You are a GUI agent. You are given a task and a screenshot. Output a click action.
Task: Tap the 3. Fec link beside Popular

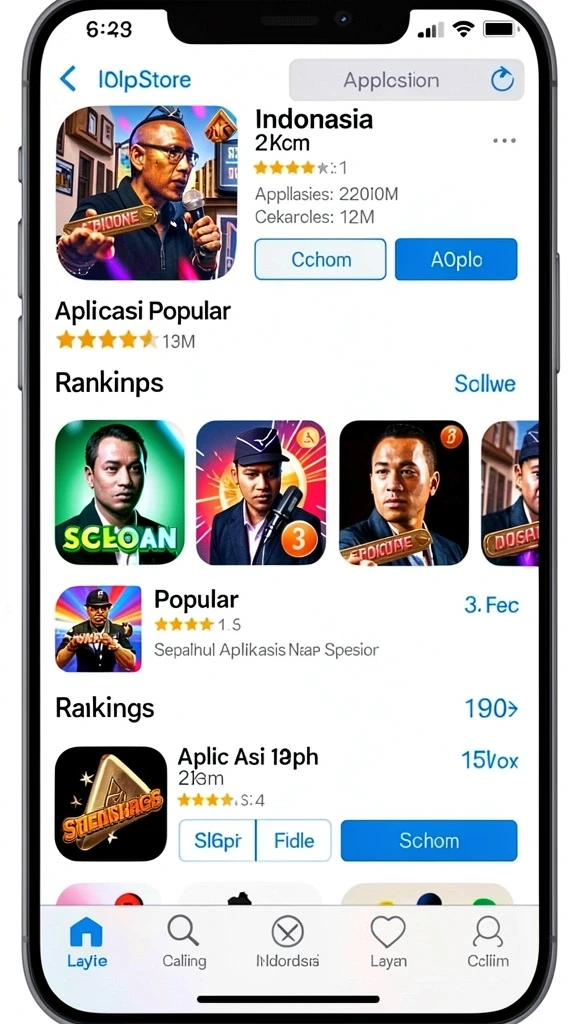pos(491,605)
